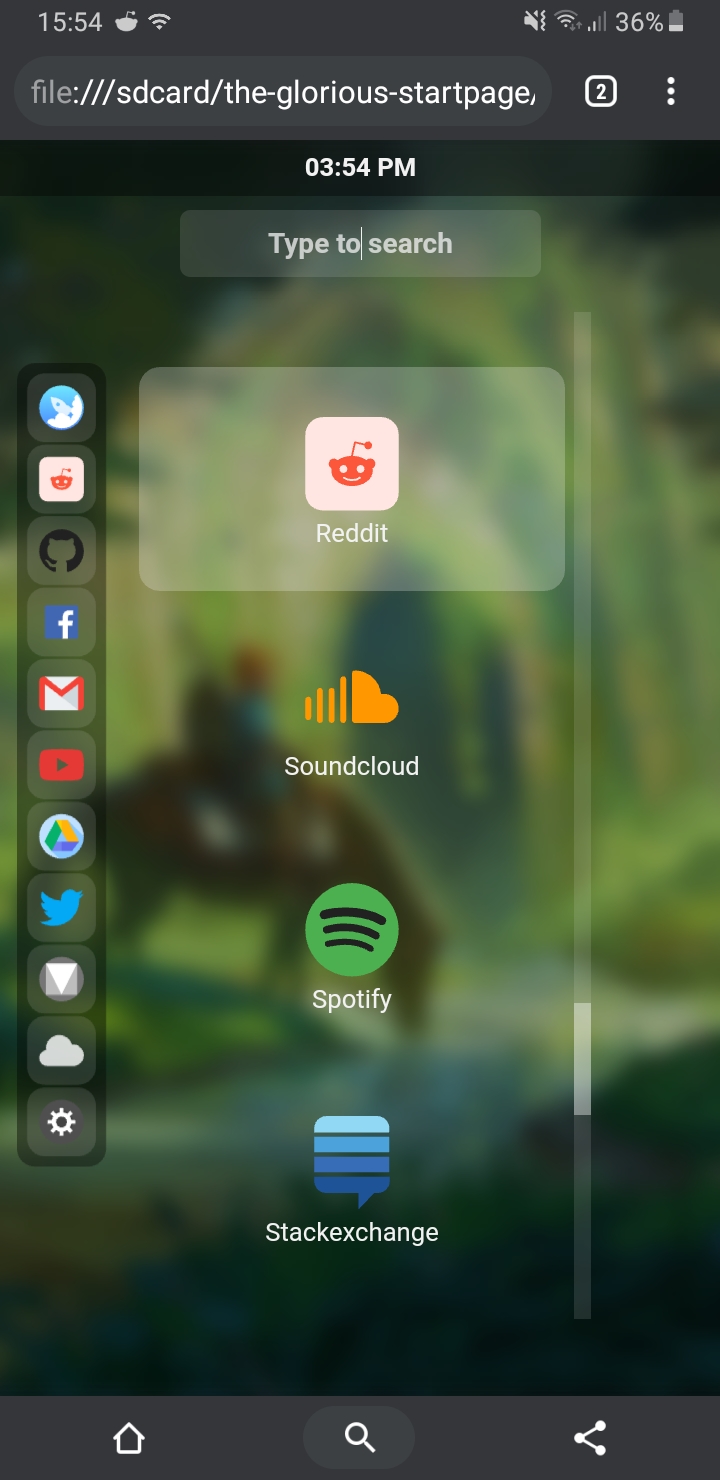This screenshot has height=1480, width=720.
Task: Go to browser home page
Action: click(x=129, y=1438)
